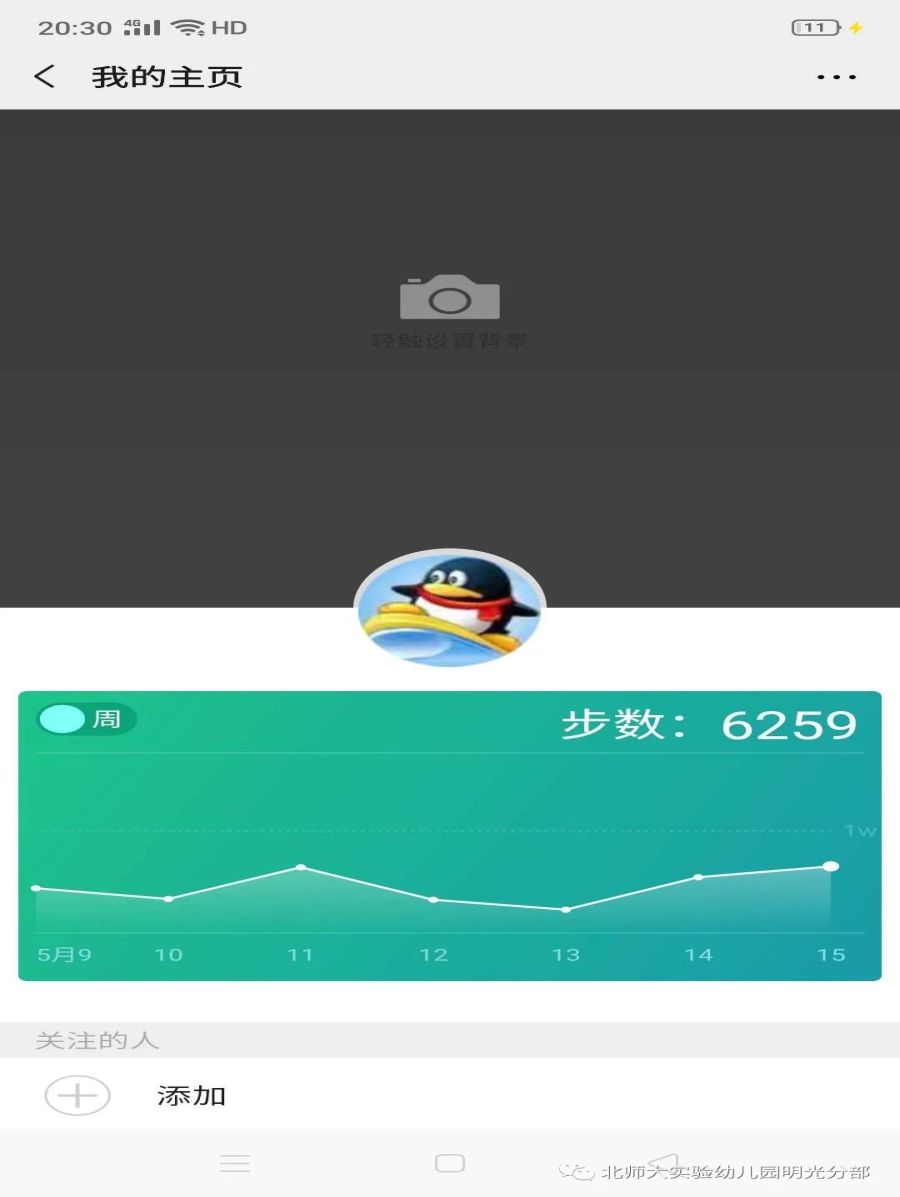Toggle the 周 weekly view switch
The width and height of the screenshot is (900, 1197).
click(x=86, y=719)
